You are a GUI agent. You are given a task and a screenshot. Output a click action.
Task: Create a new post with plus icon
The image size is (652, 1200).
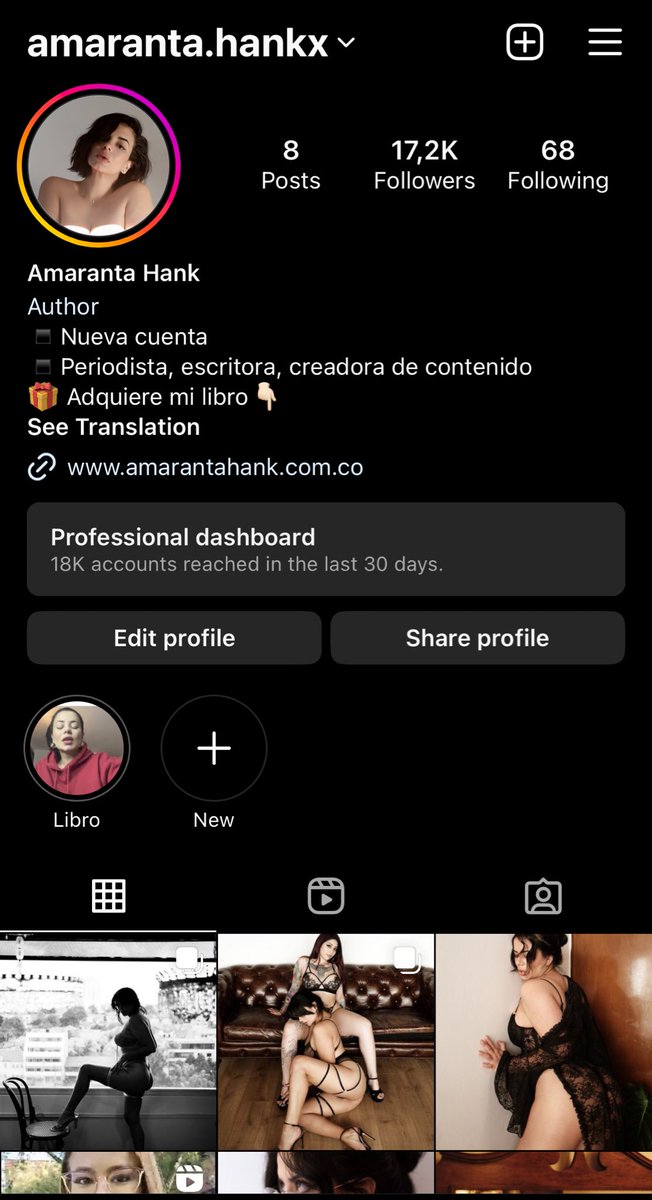coord(525,42)
